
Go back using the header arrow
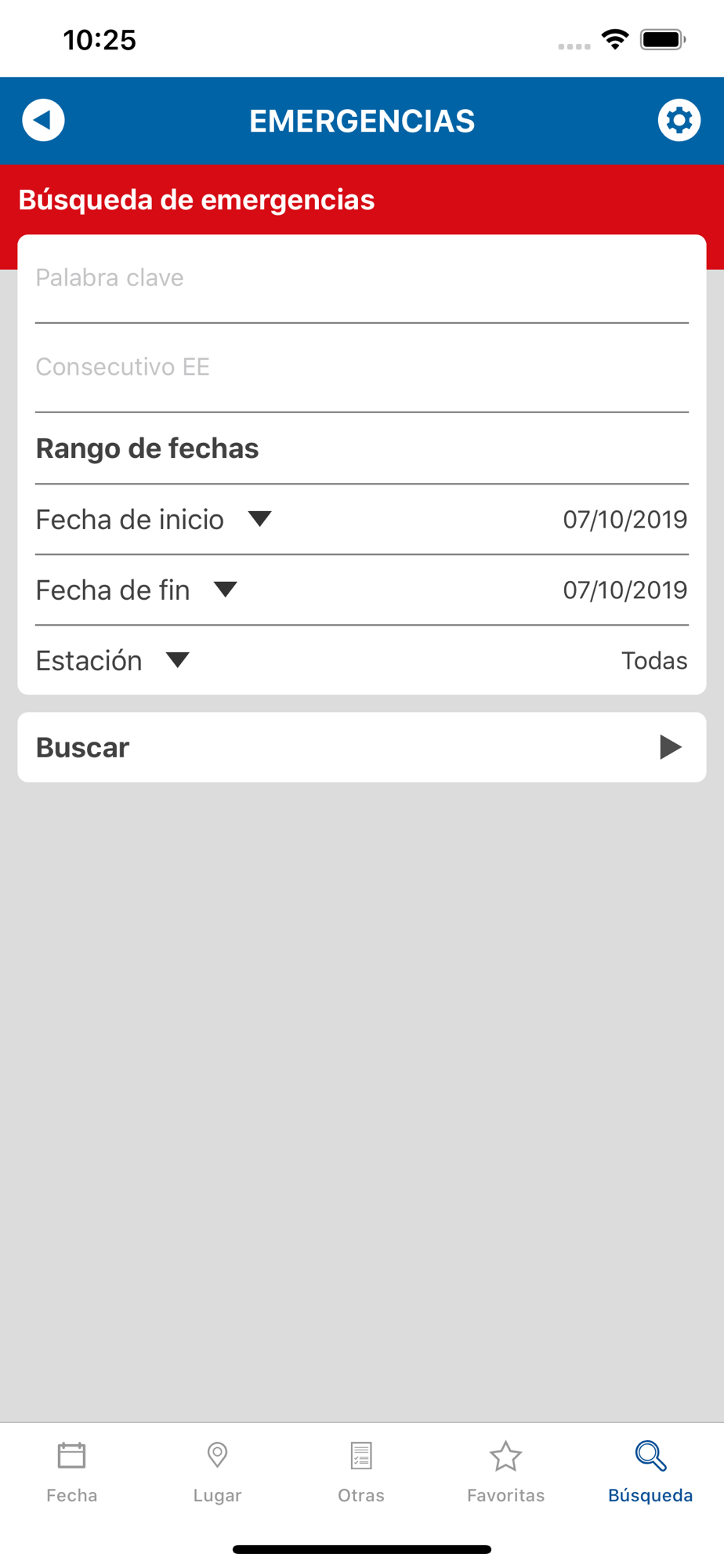[x=43, y=121]
